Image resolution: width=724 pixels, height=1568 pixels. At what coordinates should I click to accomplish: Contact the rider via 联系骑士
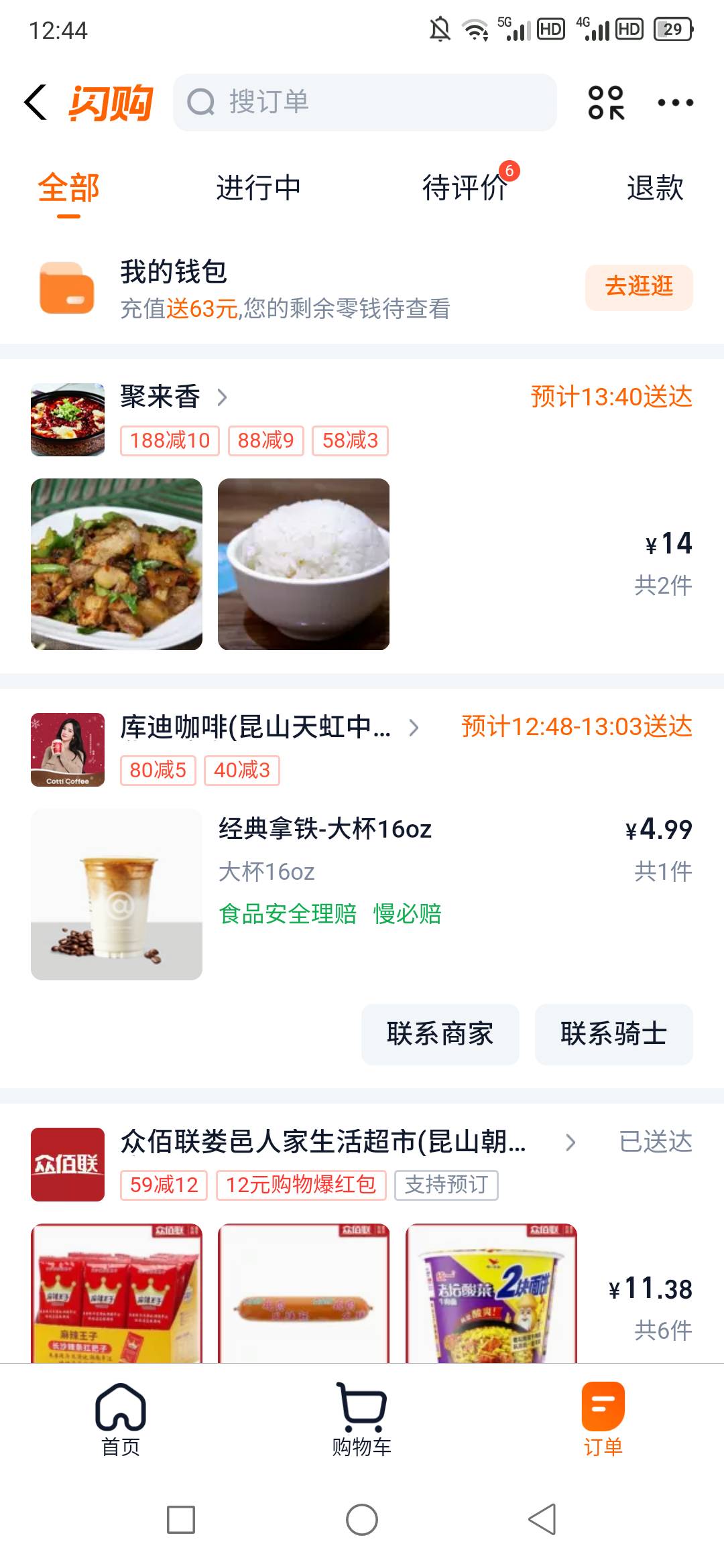(613, 1034)
